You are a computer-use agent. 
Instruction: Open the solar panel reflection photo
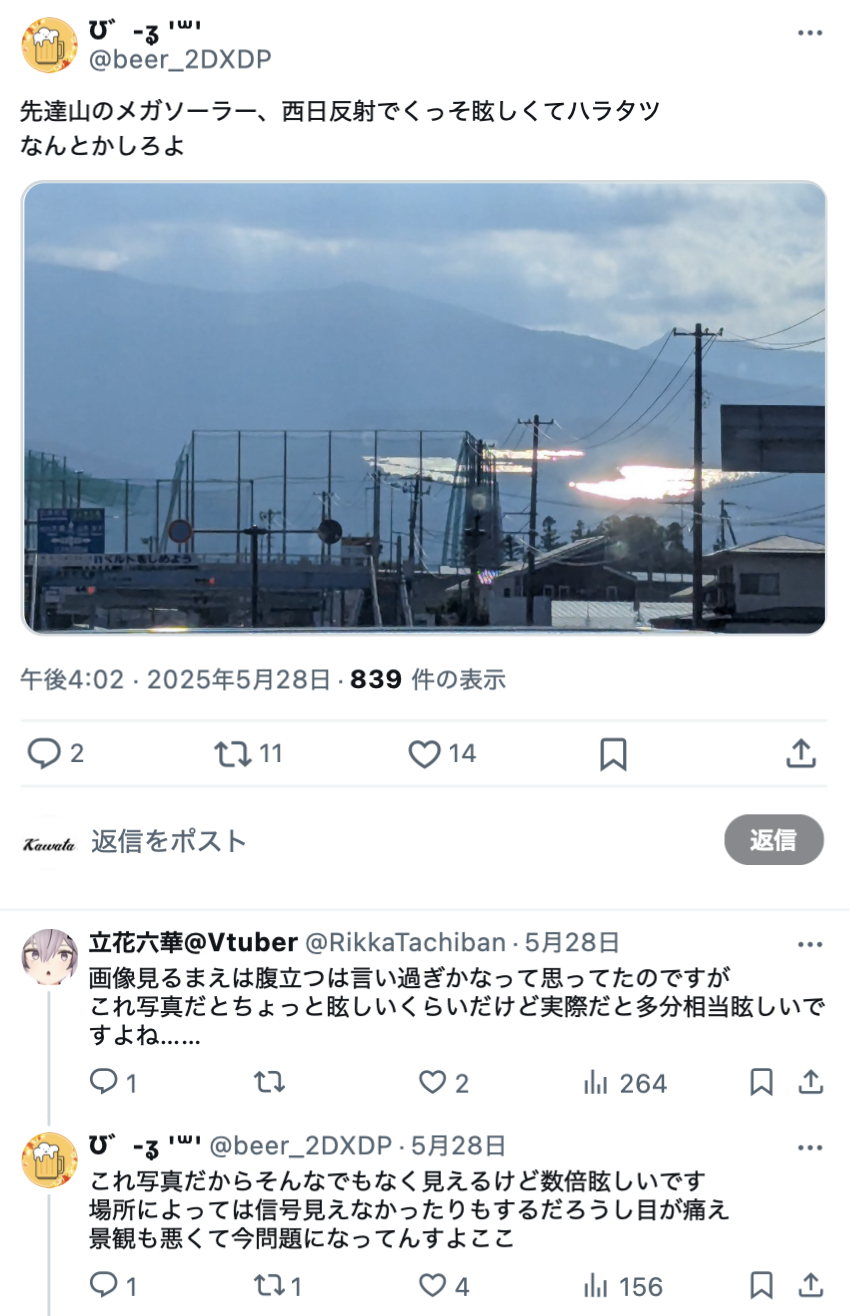pyautogui.click(x=424, y=407)
